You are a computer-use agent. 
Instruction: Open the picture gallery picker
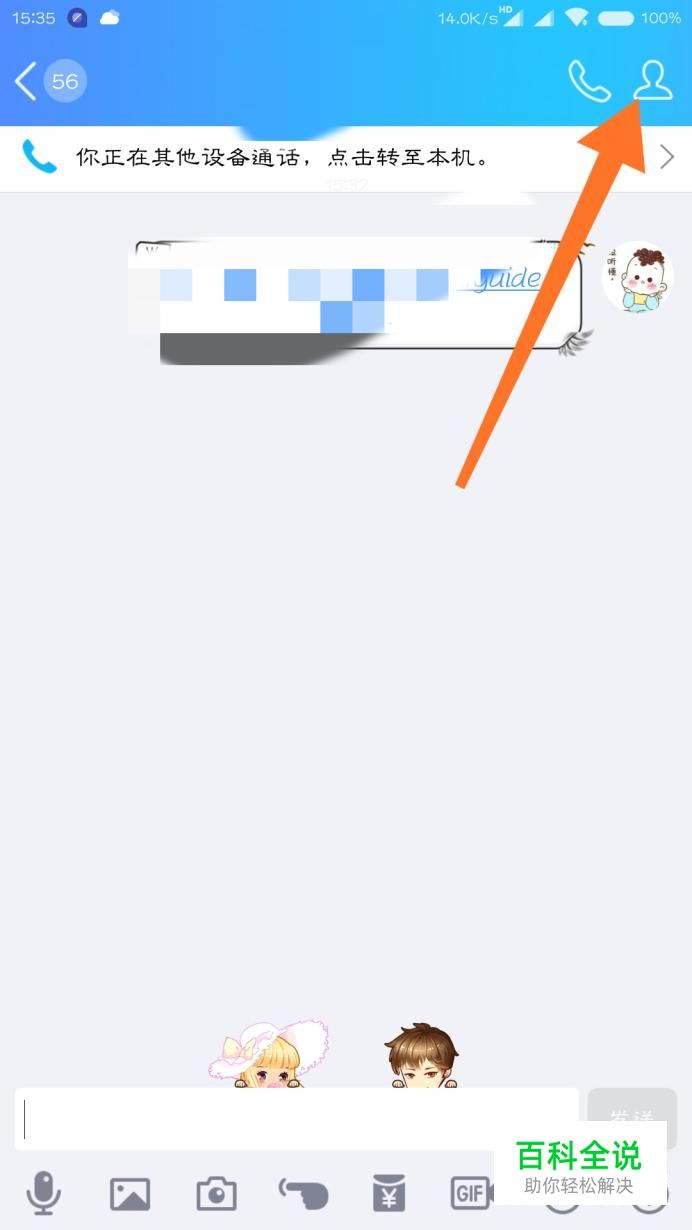point(130,1193)
